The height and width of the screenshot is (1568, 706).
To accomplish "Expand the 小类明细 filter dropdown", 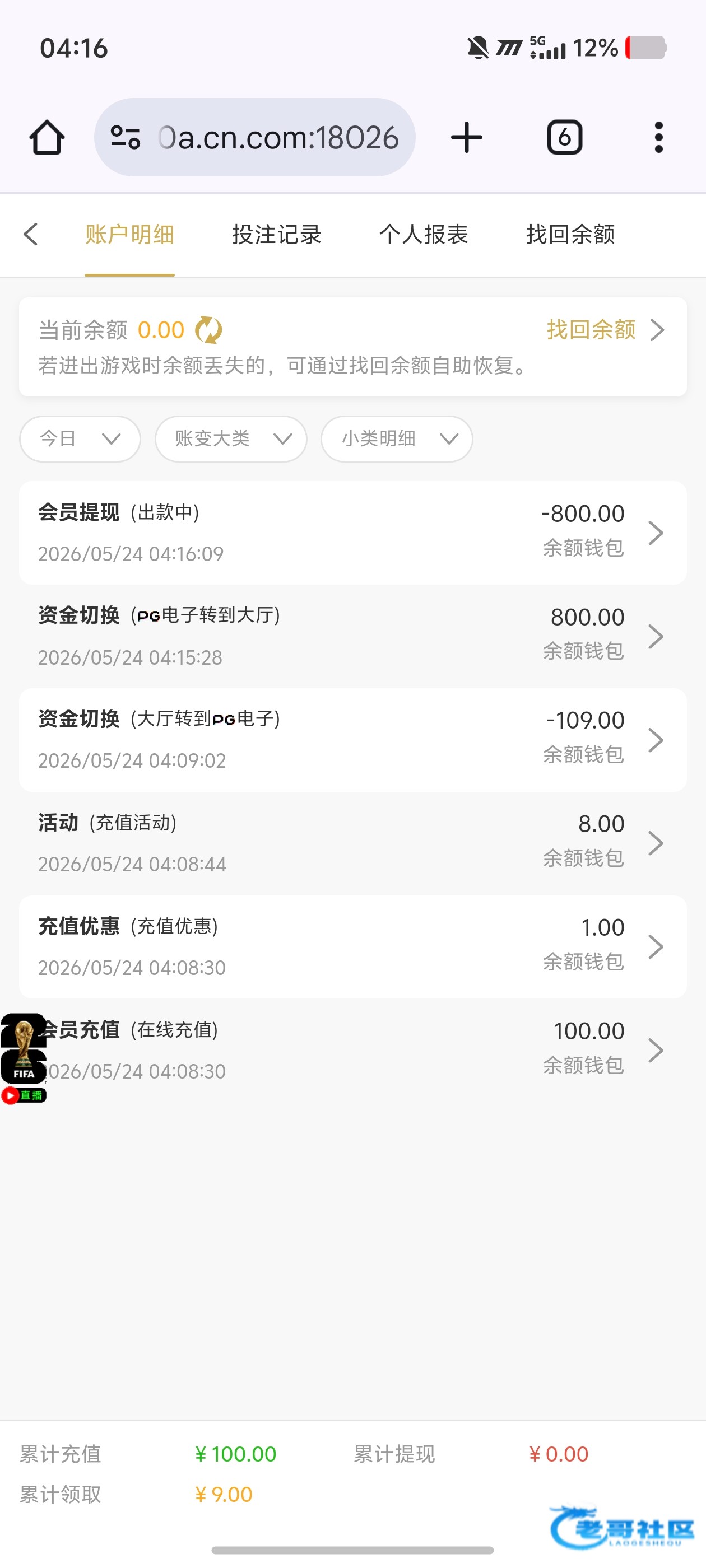I will (x=397, y=439).
